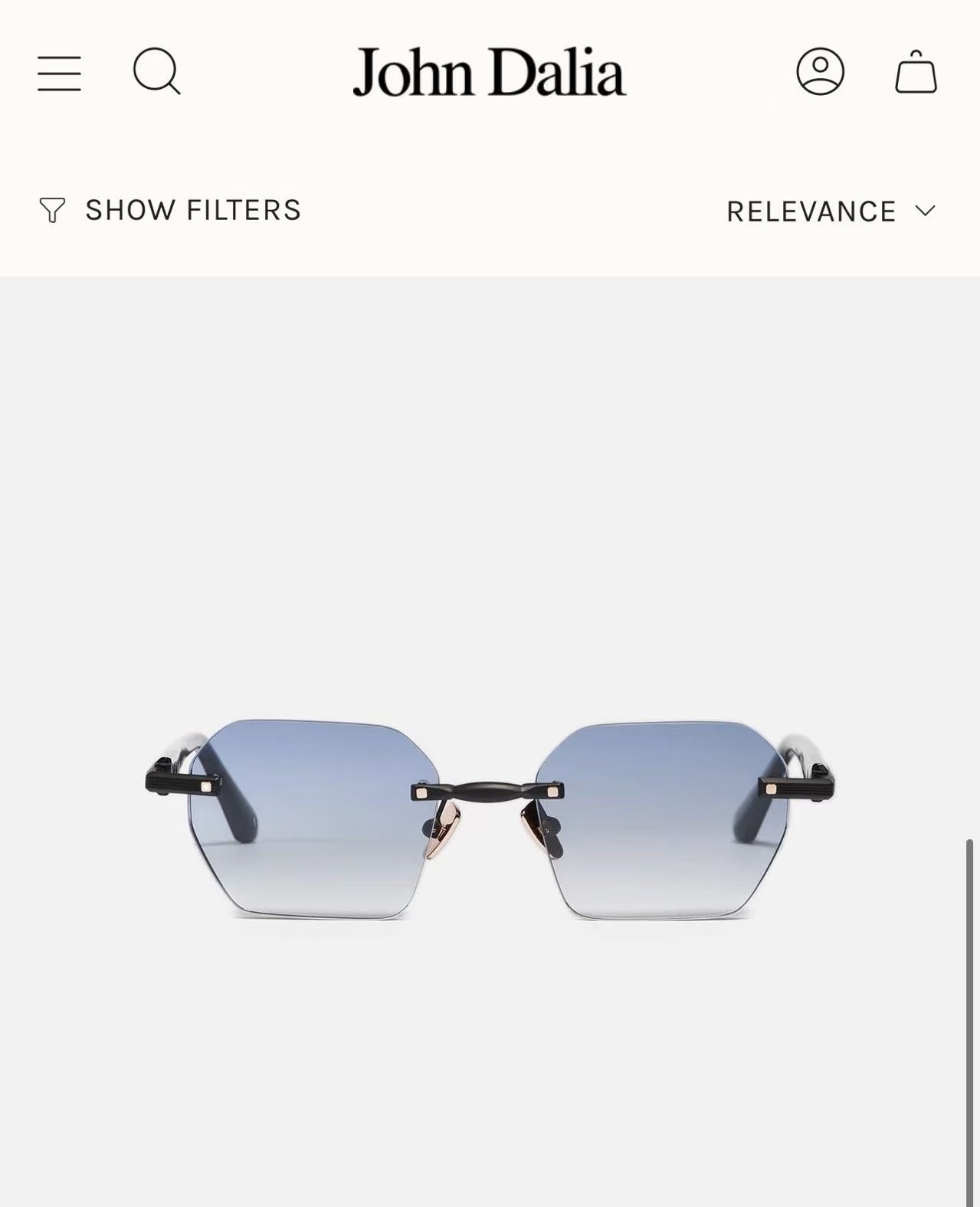Expand the Relevance sort dropdown
980x1207 pixels.
(831, 212)
